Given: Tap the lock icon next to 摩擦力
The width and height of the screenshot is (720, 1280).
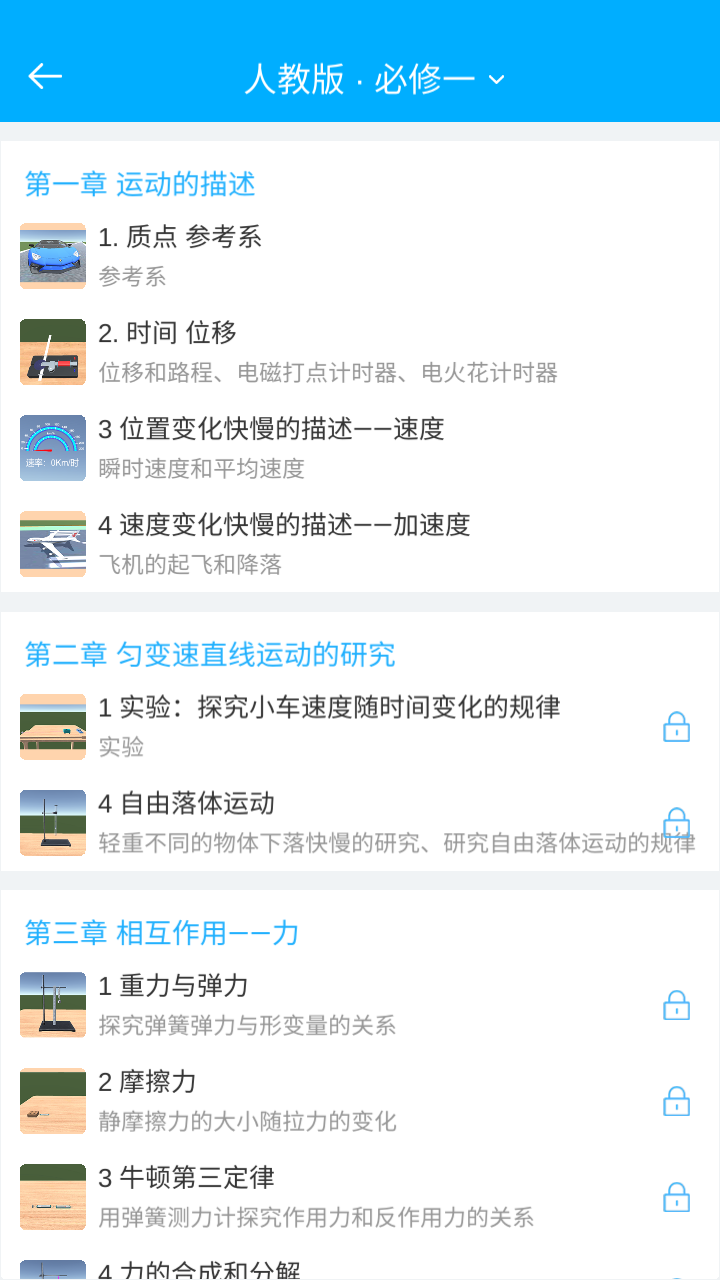Looking at the screenshot, I should [x=676, y=1100].
